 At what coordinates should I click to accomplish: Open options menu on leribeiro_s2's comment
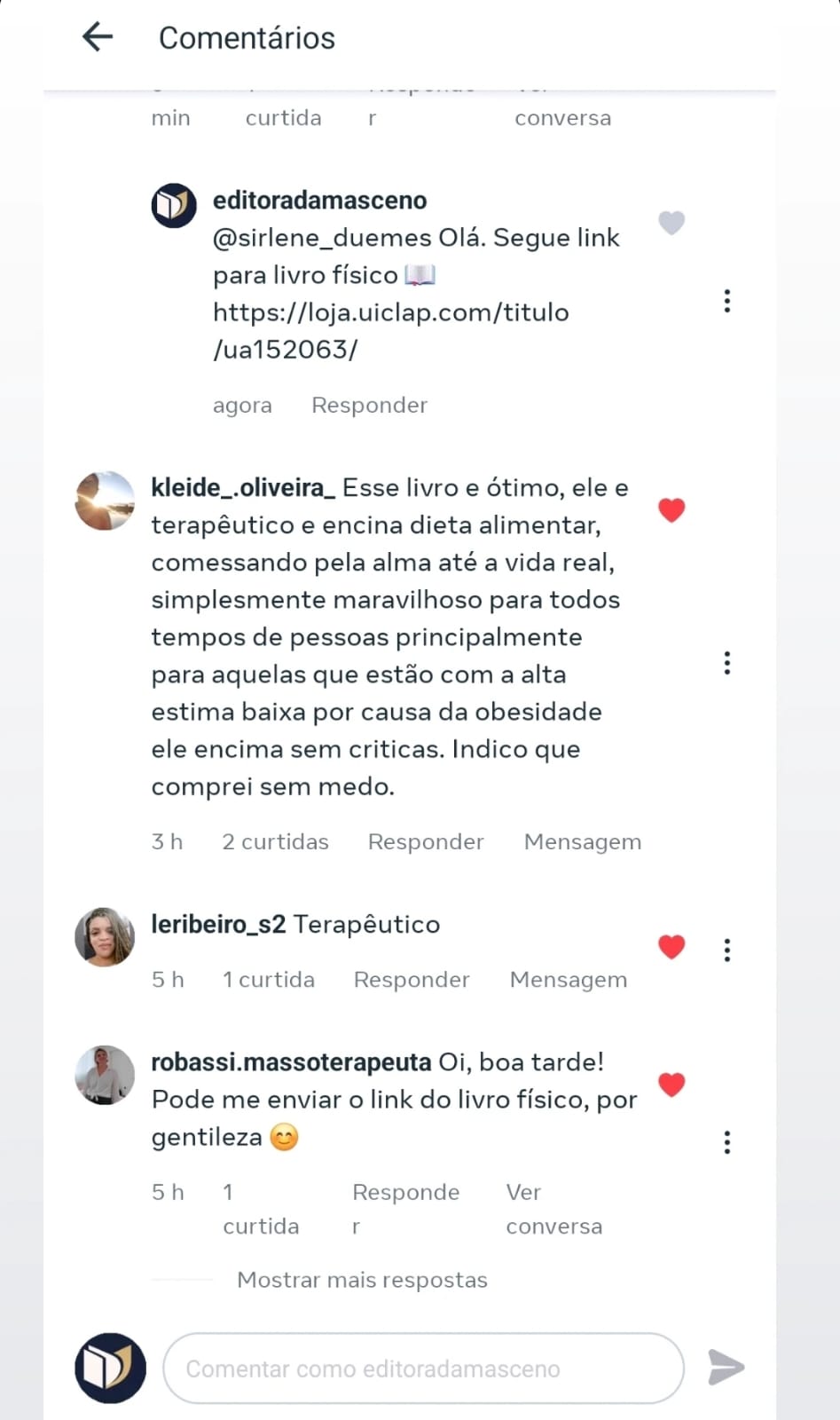tap(727, 949)
